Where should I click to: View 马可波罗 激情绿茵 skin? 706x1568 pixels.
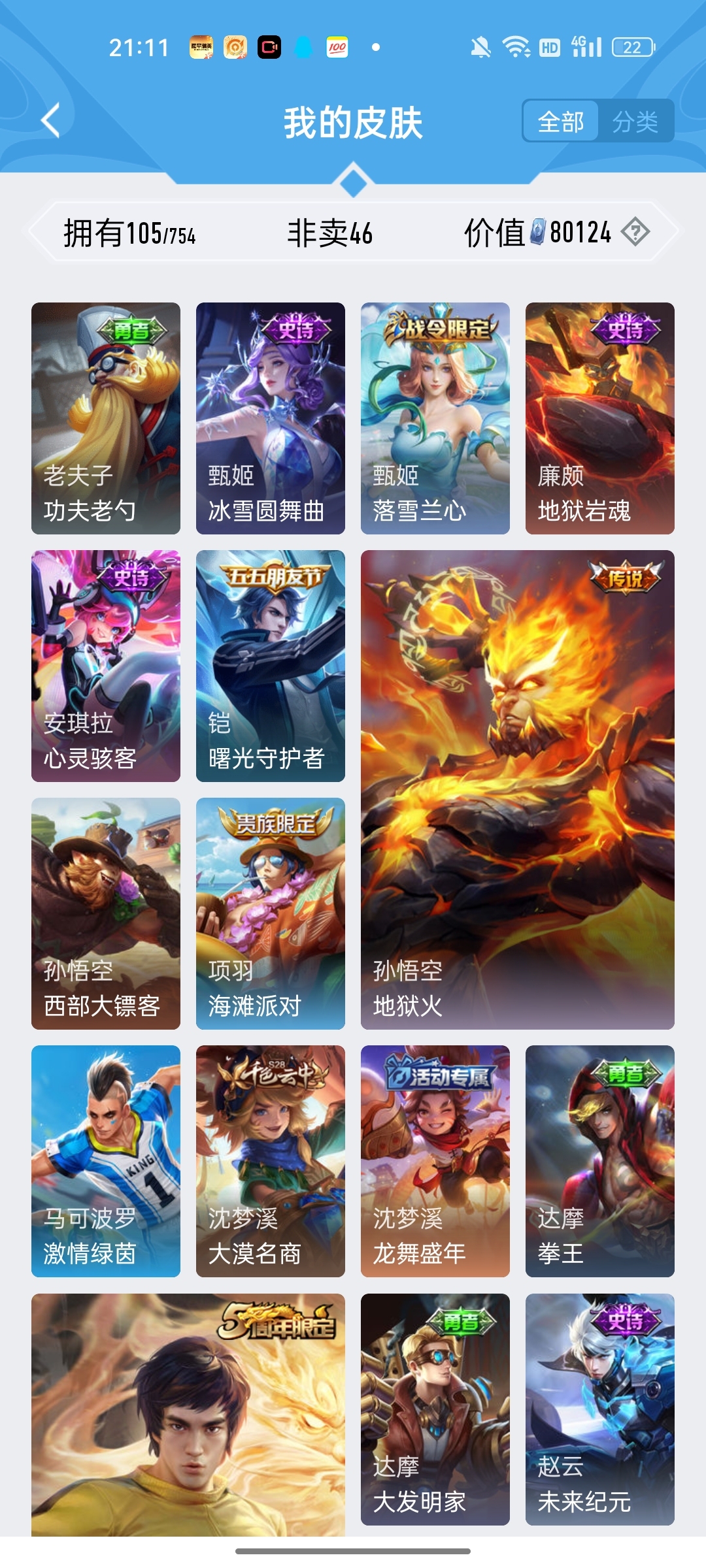pyautogui.click(x=106, y=1161)
